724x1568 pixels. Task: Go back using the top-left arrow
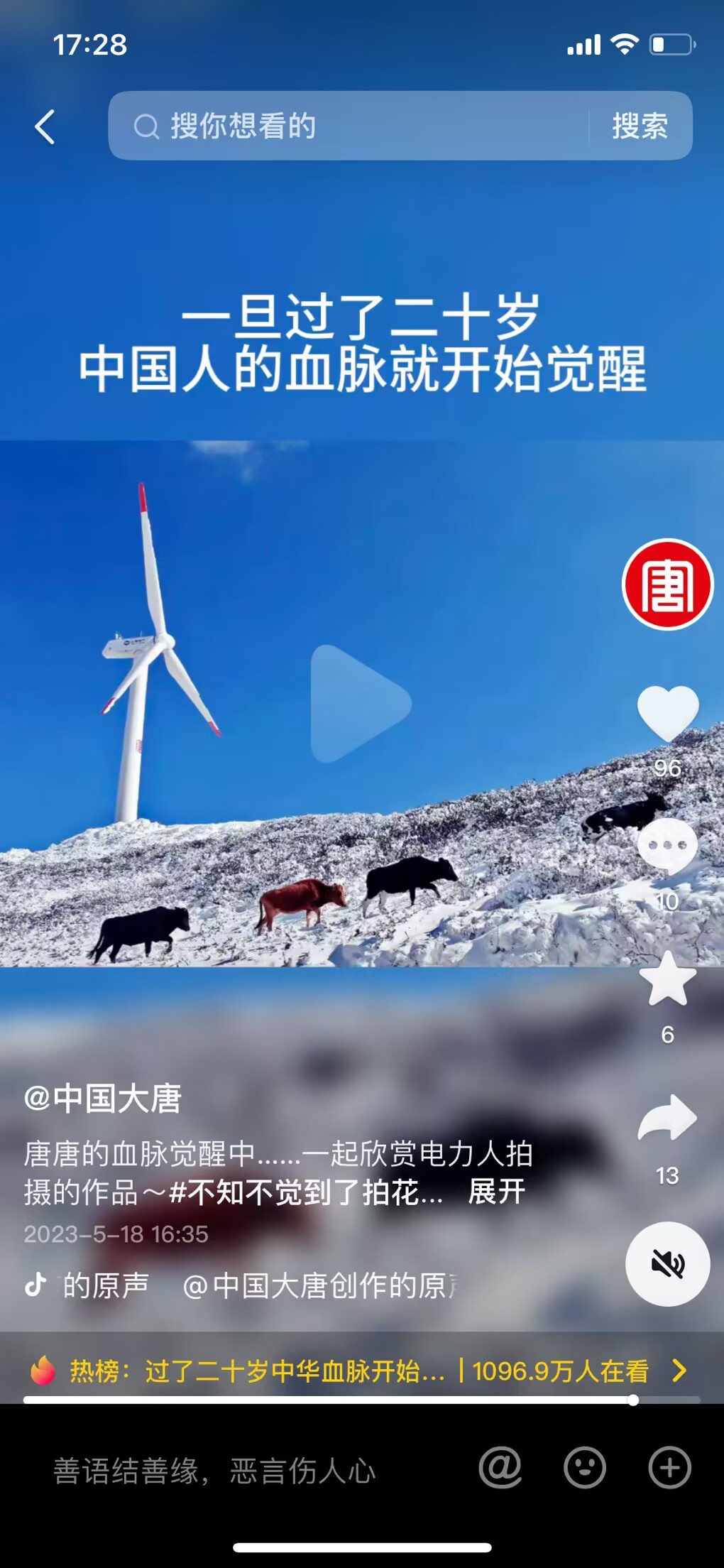[x=45, y=127]
